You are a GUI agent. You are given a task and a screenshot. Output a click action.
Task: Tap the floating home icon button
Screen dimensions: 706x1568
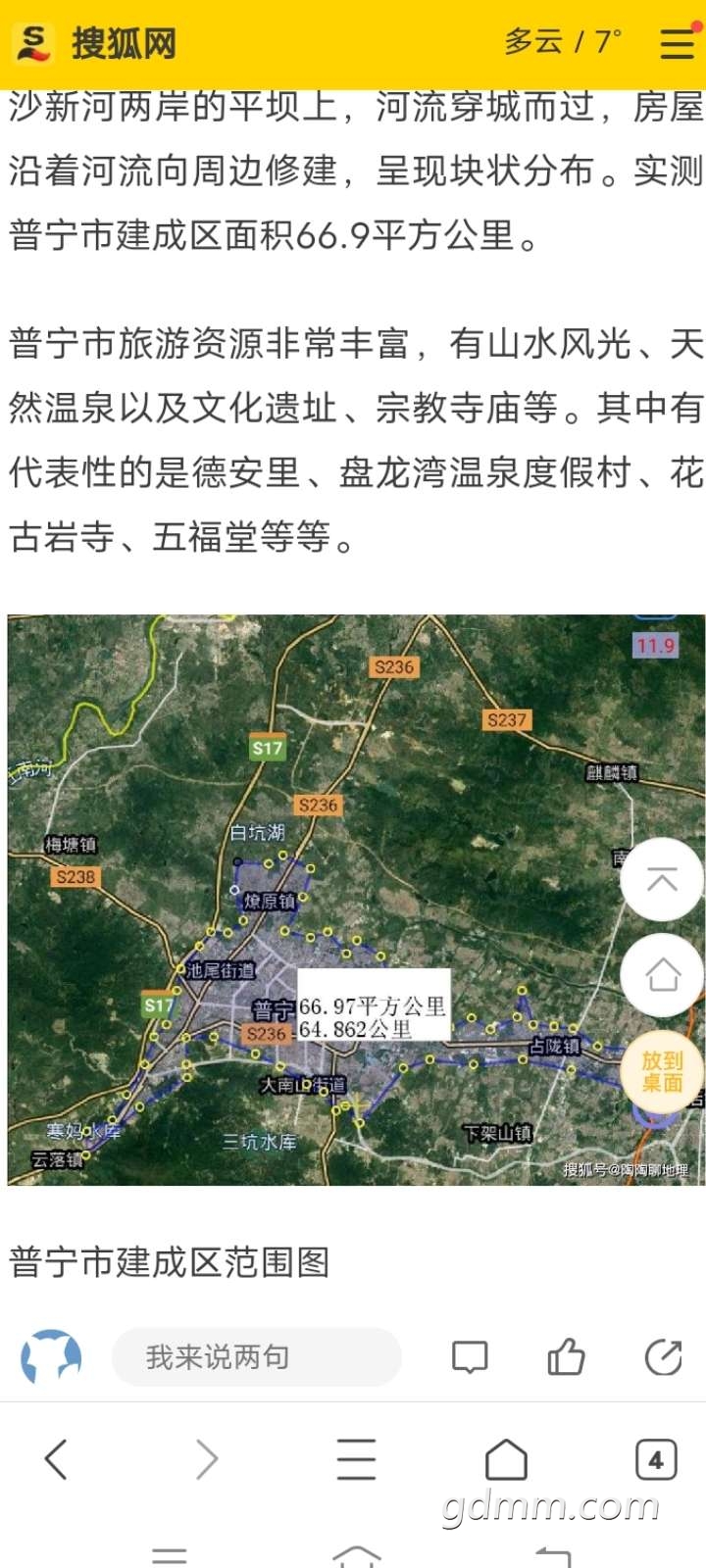[662, 974]
